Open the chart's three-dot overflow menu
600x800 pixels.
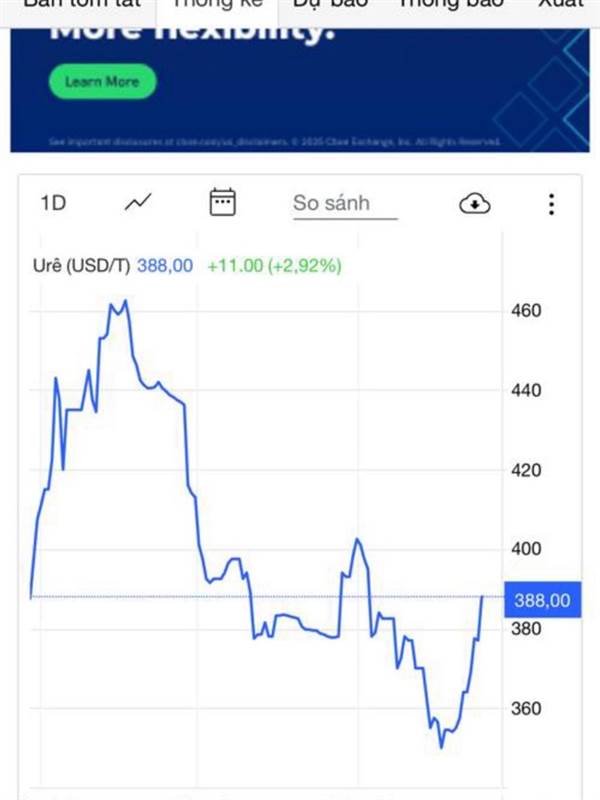click(551, 204)
